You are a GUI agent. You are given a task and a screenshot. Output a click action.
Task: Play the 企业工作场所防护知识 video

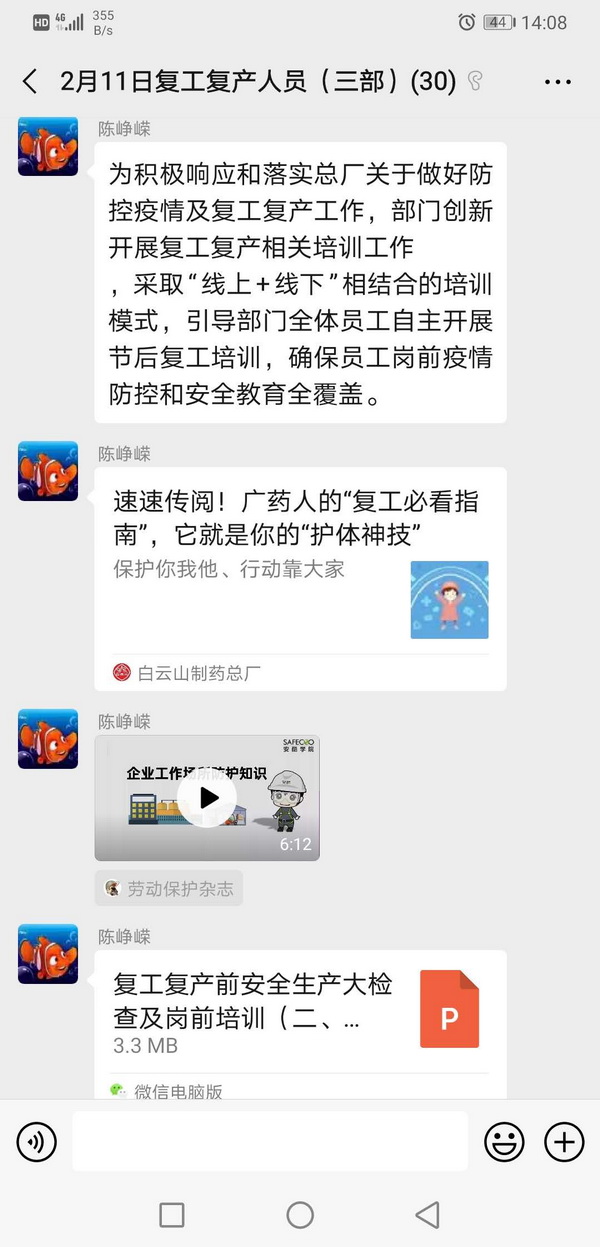207,797
